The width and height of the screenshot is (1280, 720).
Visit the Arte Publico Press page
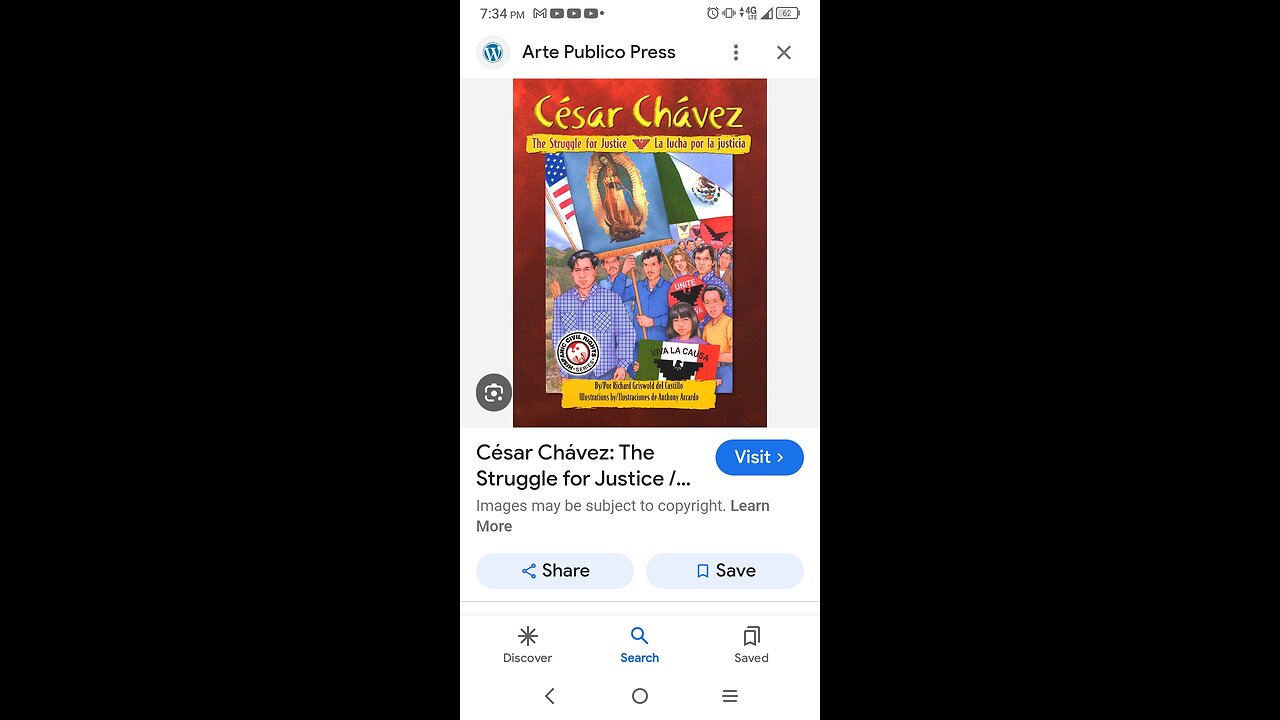(759, 457)
